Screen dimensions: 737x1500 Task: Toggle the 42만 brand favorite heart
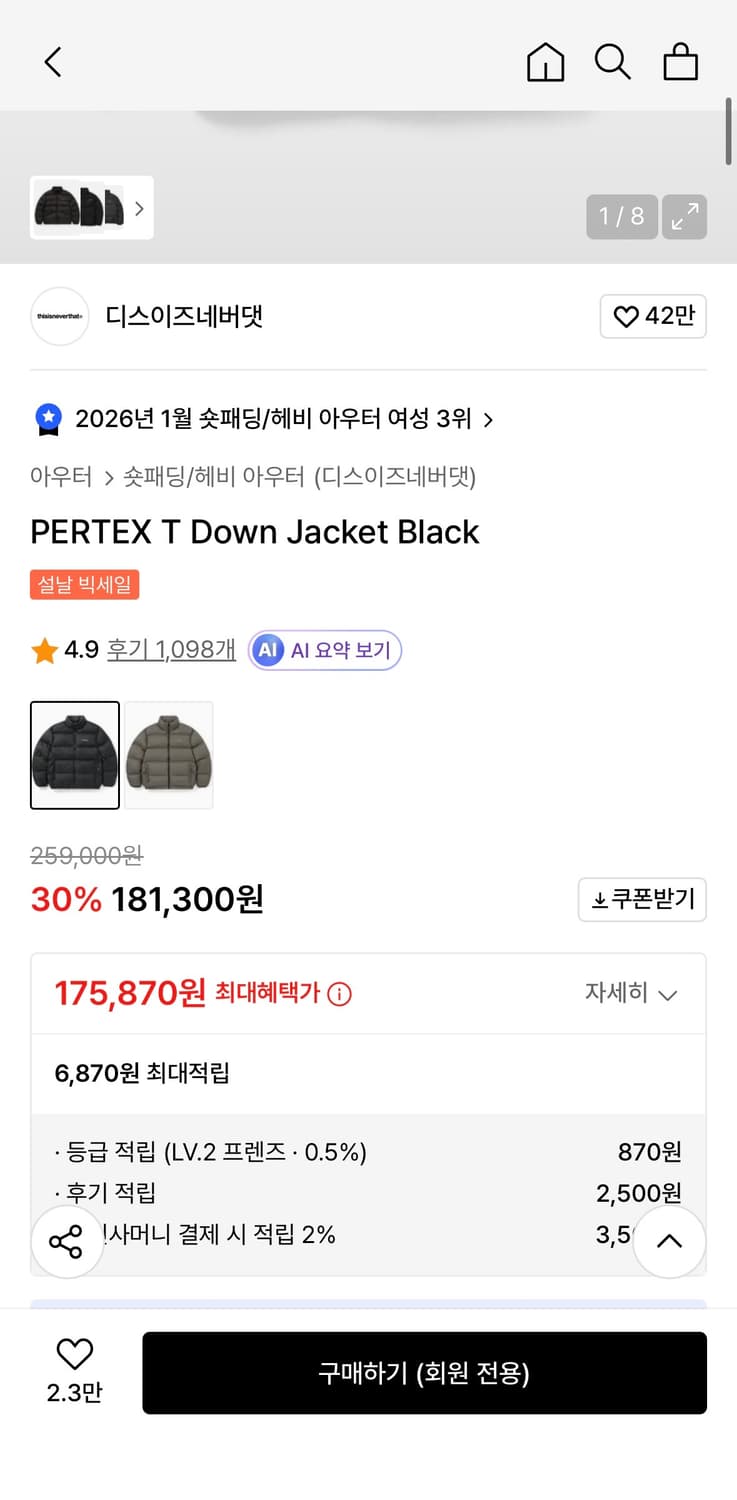[653, 316]
